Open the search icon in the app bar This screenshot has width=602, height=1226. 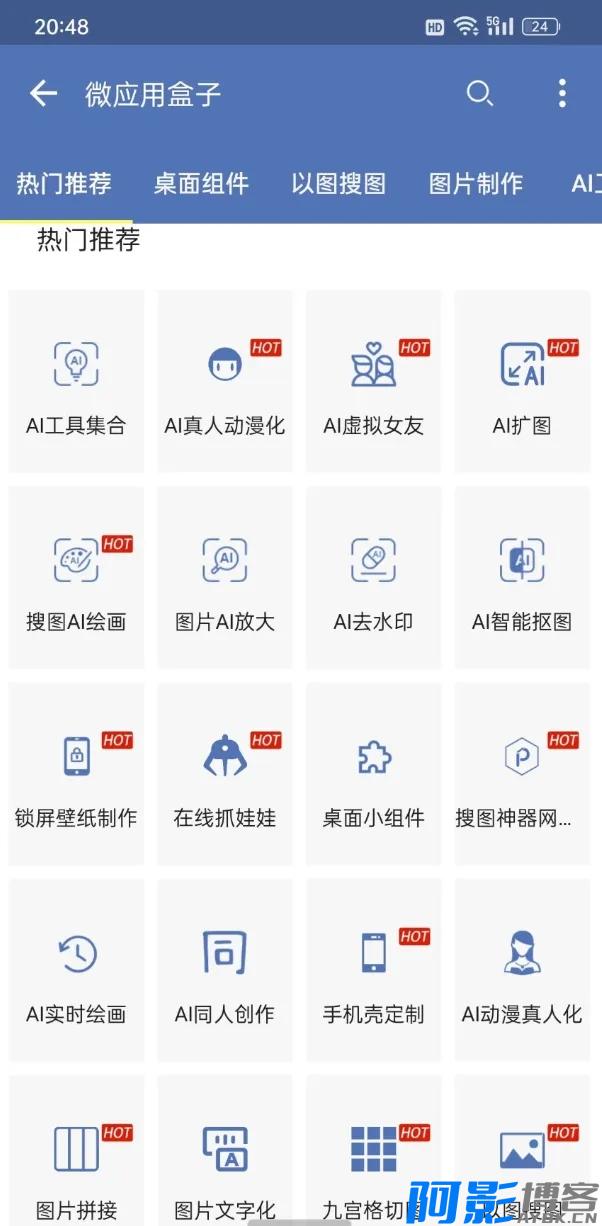click(480, 94)
